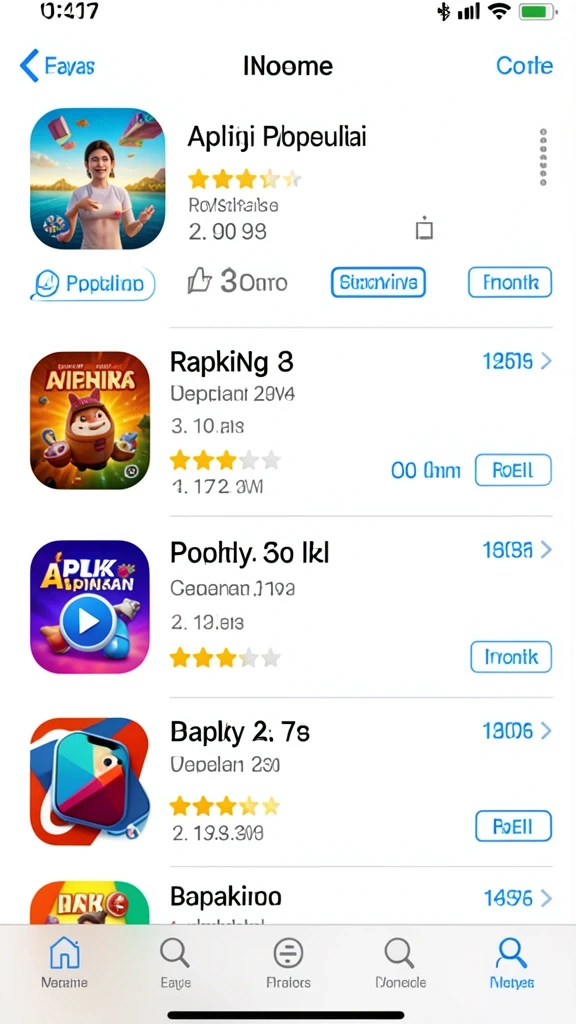Tap Corte in the top bar
Screen dimensions: 576x1024
click(524, 65)
